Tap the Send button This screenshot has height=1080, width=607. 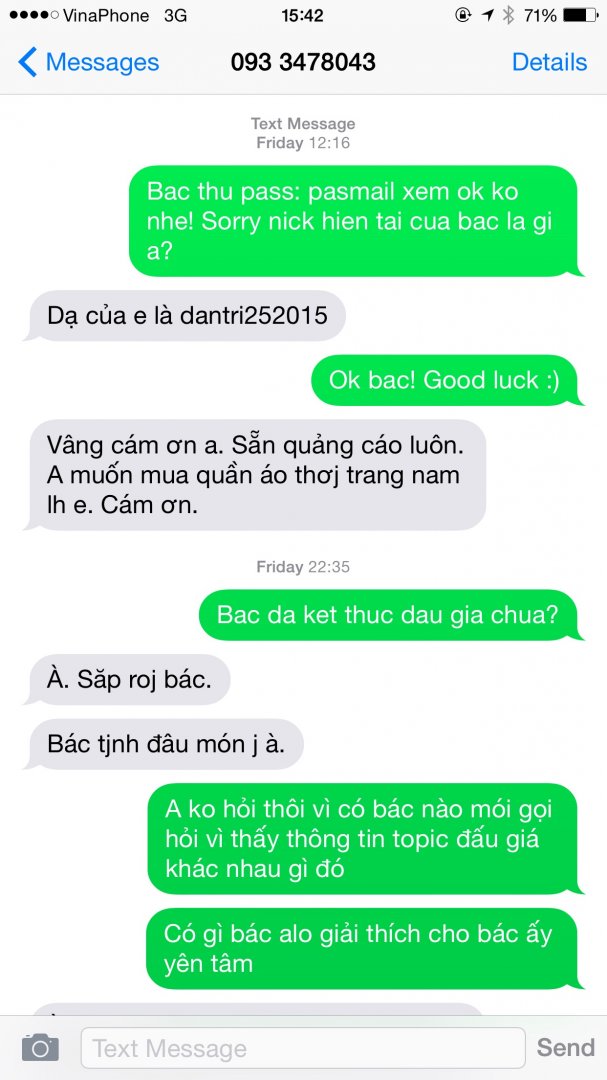pos(565,1047)
